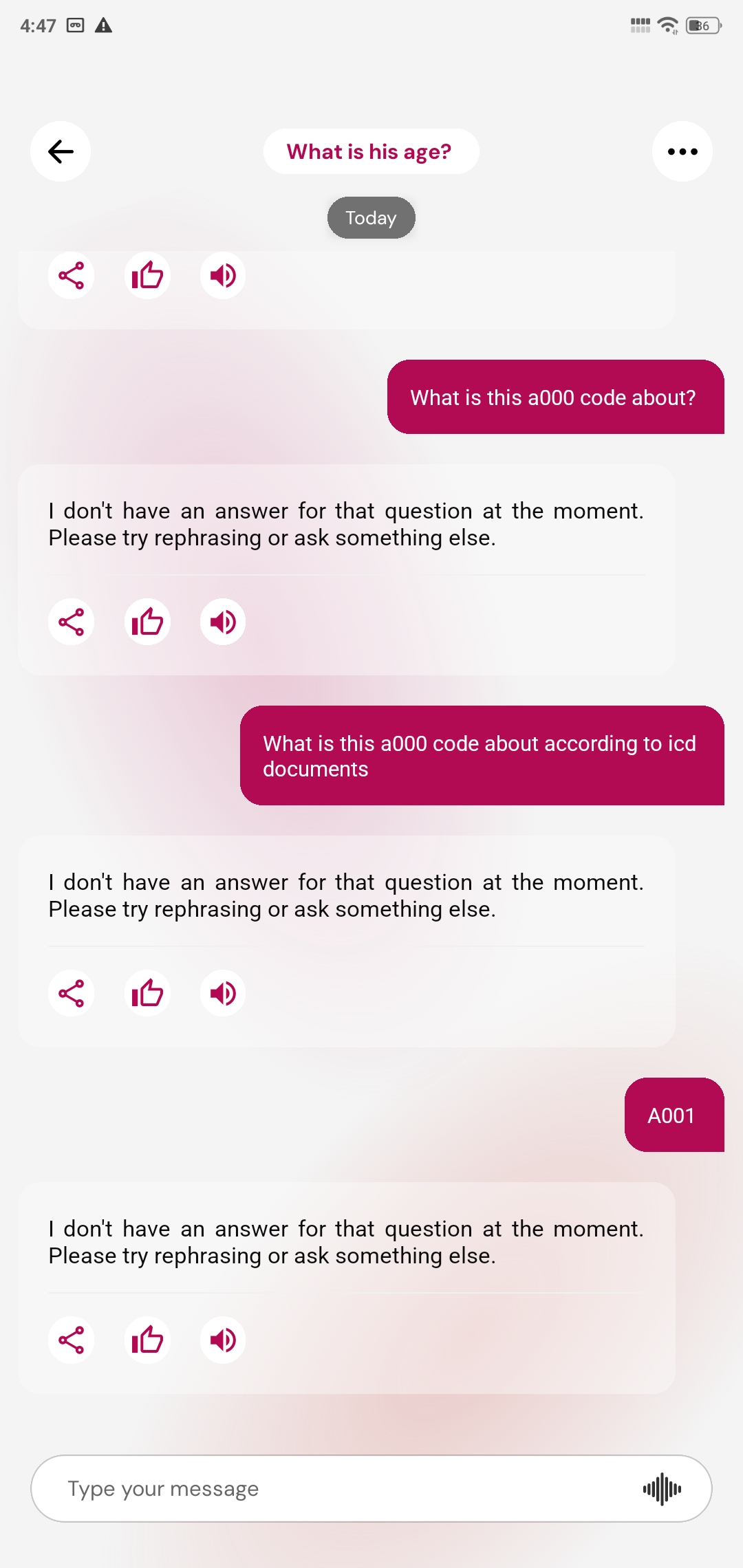Share the reply to the icd documents question
The height and width of the screenshot is (1568, 743).
(x=72, y=993)
